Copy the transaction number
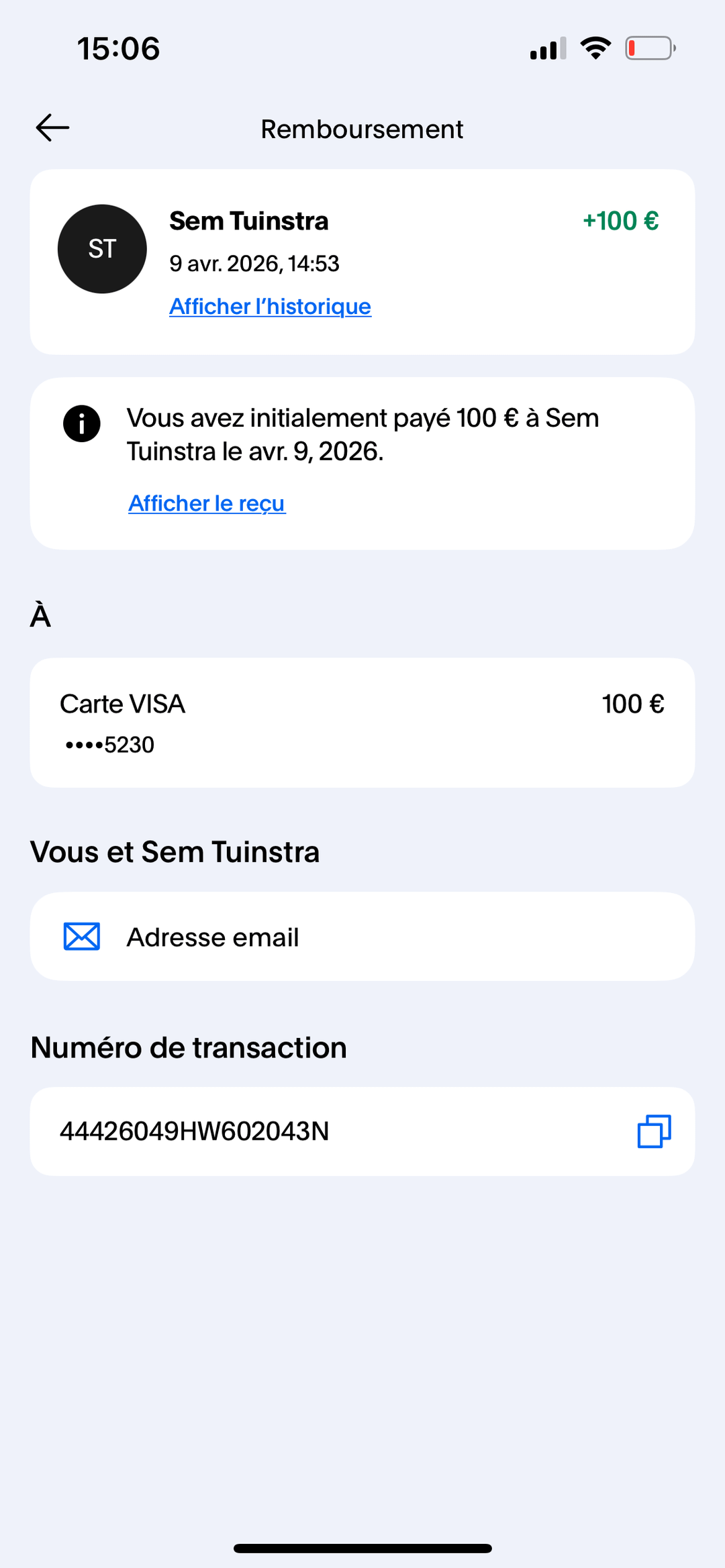The width and height of the screenshot is (725, 1568). [x=654, y=1131]
